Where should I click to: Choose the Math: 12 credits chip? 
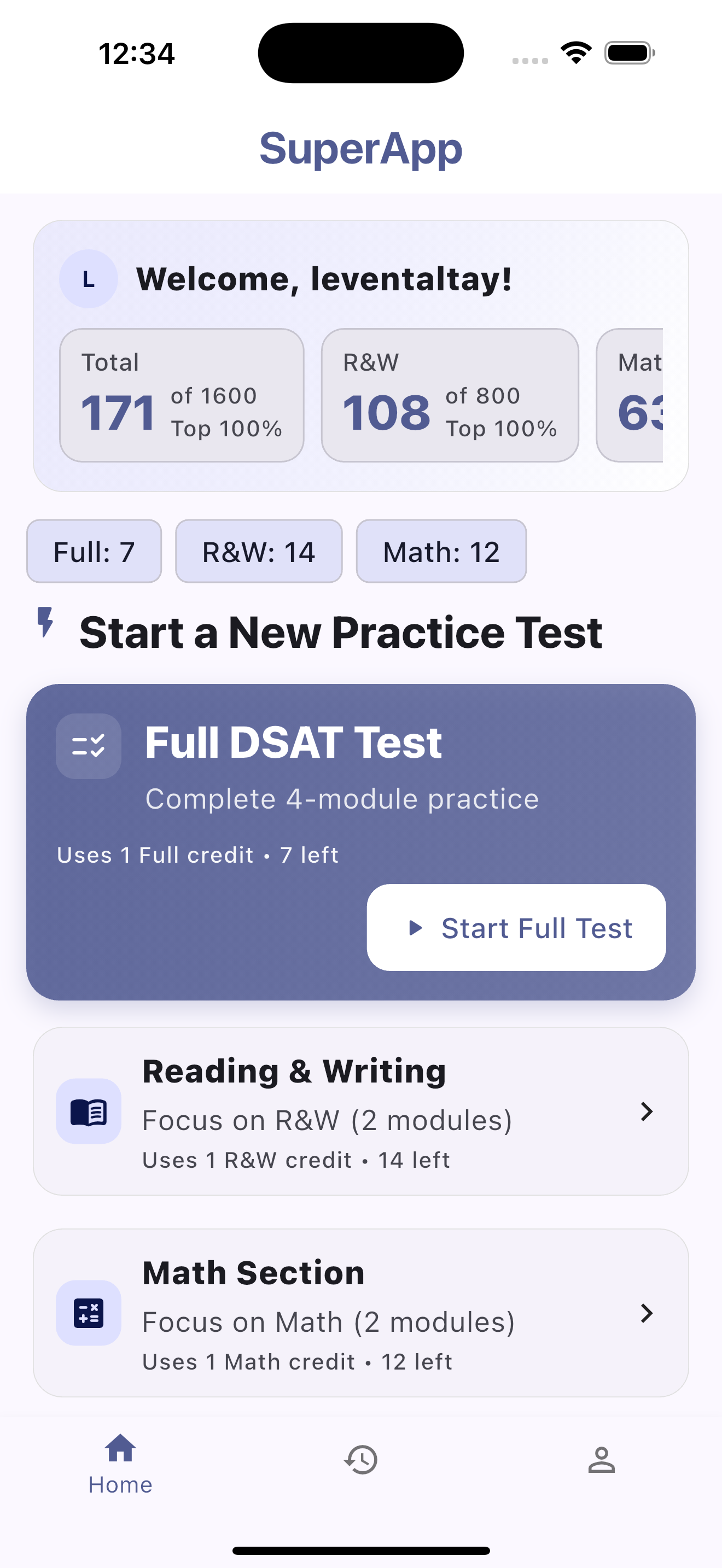(x=441, y=552)
